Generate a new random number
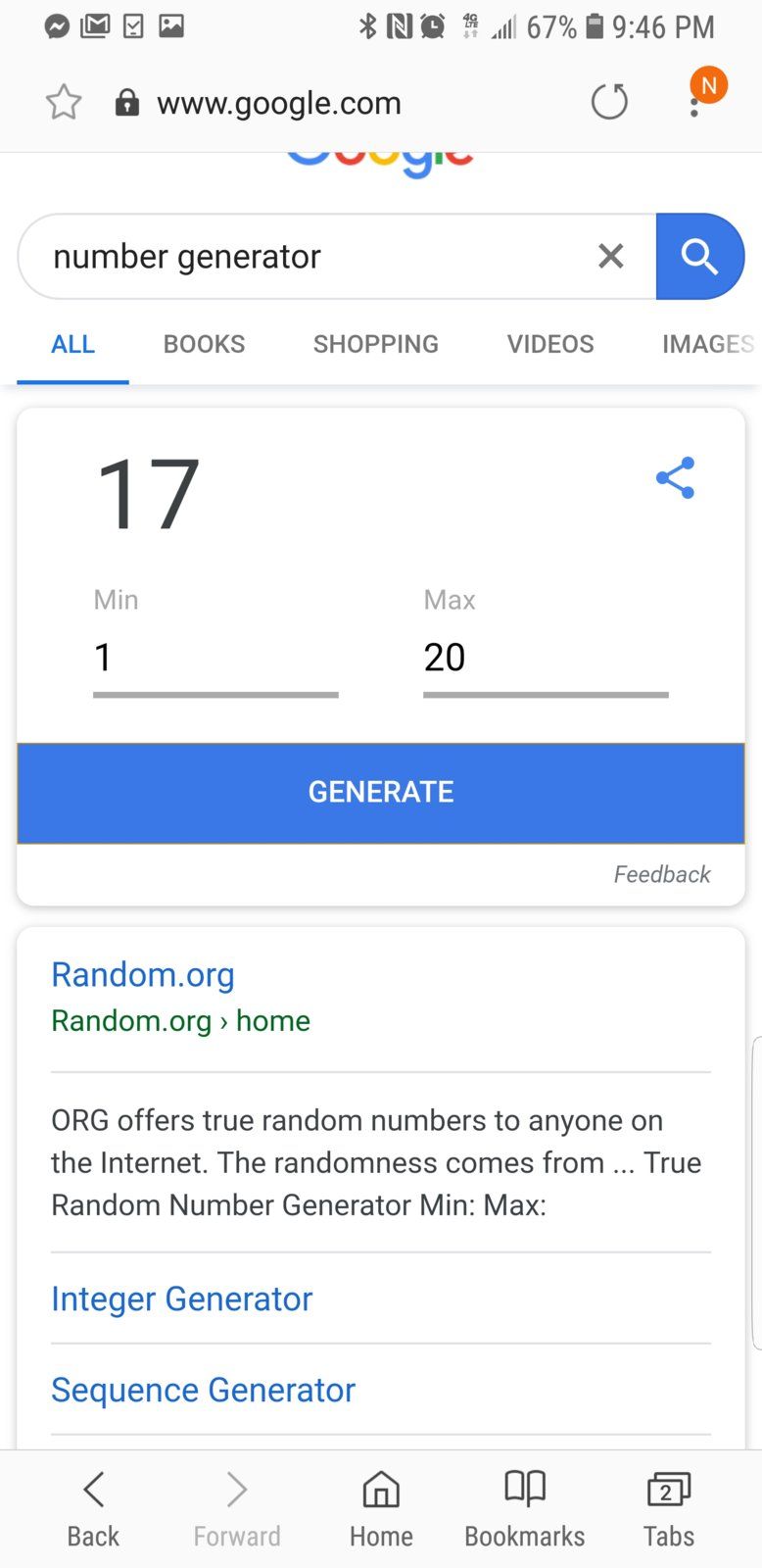 pos(381,793)
